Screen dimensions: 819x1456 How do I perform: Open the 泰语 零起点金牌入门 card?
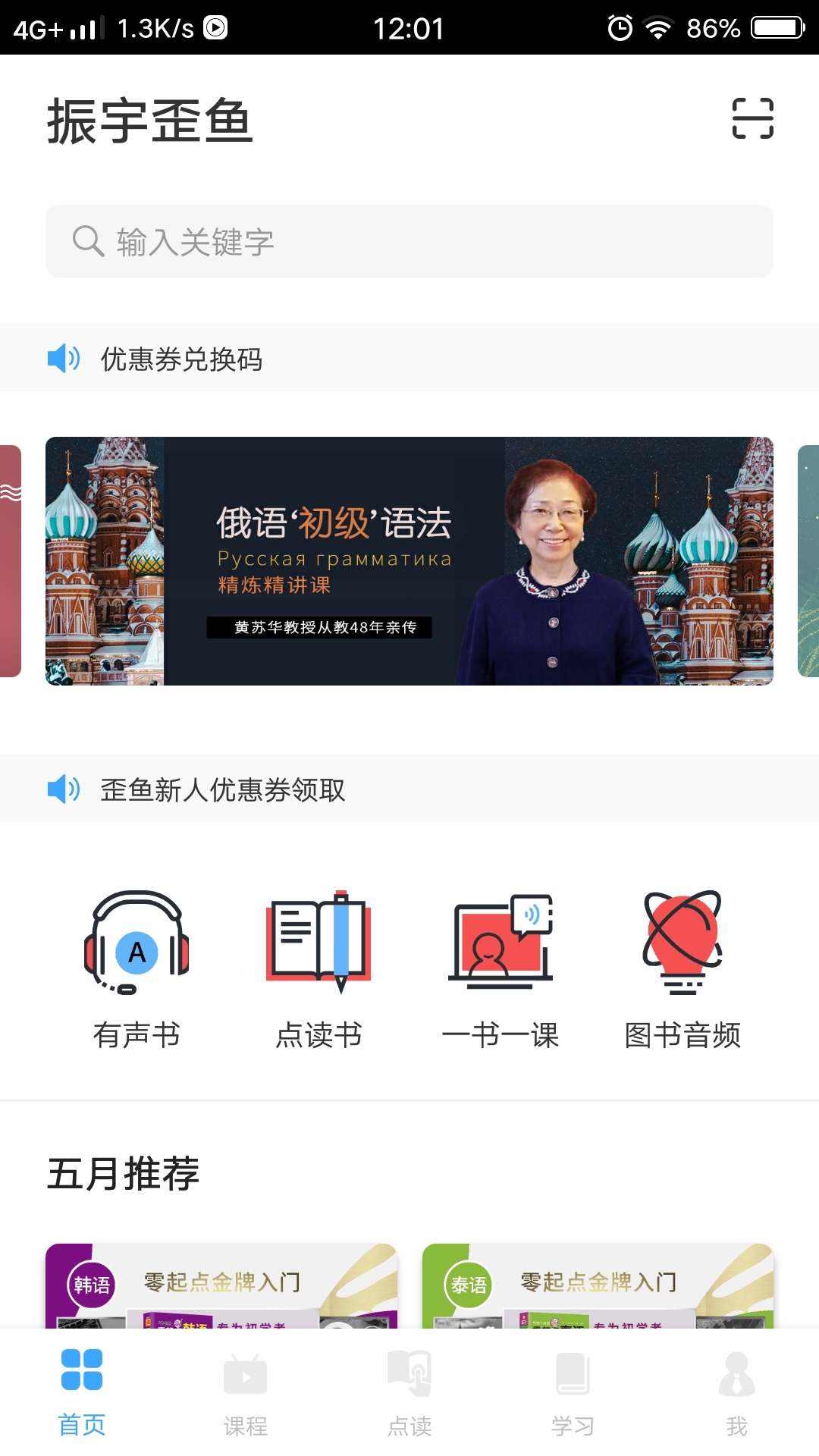point(598,1286)
